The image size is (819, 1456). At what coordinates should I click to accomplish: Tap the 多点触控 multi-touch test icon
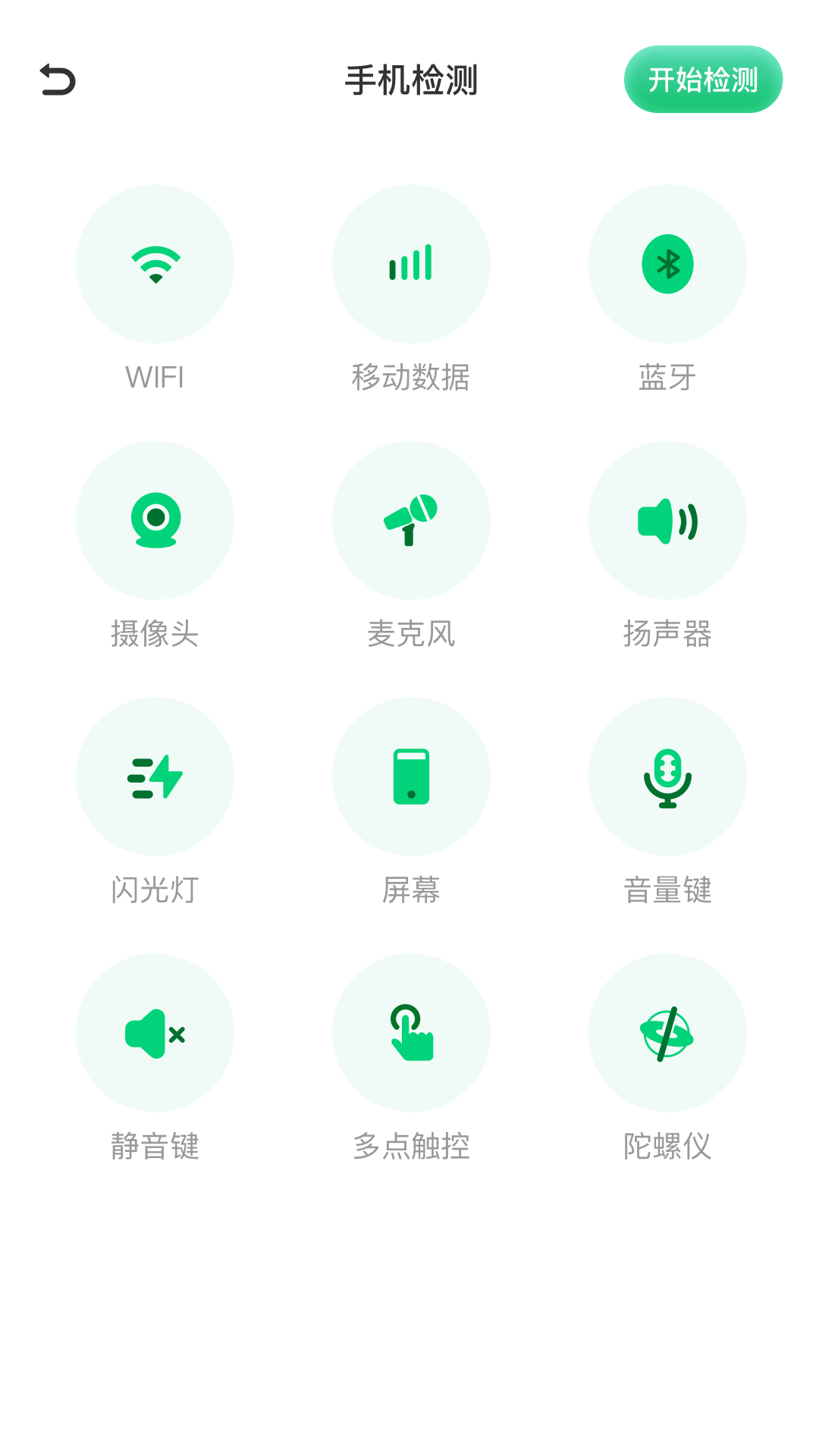[x=411, y=1033]
